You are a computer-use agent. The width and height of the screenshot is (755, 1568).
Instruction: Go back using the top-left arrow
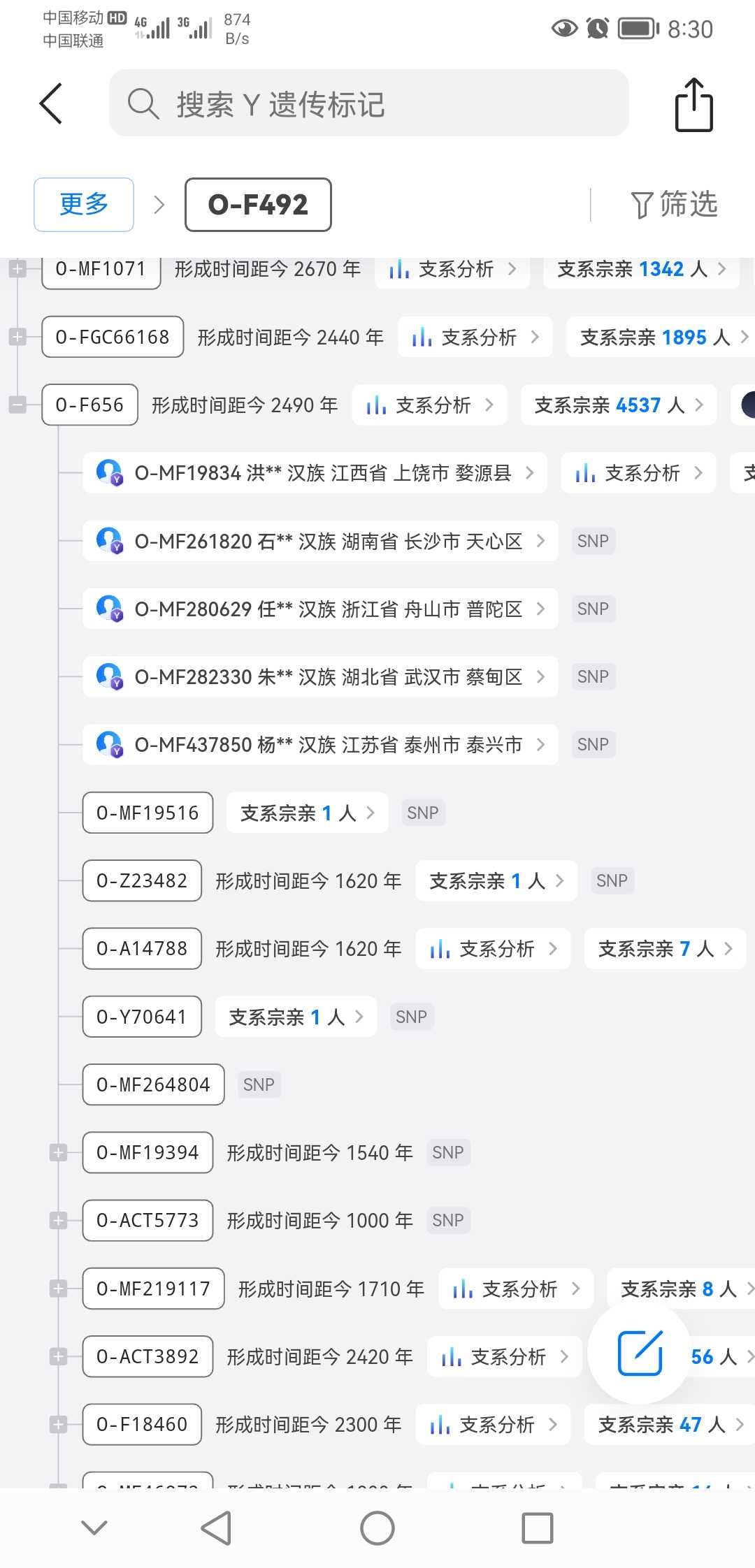coord(50,103)
